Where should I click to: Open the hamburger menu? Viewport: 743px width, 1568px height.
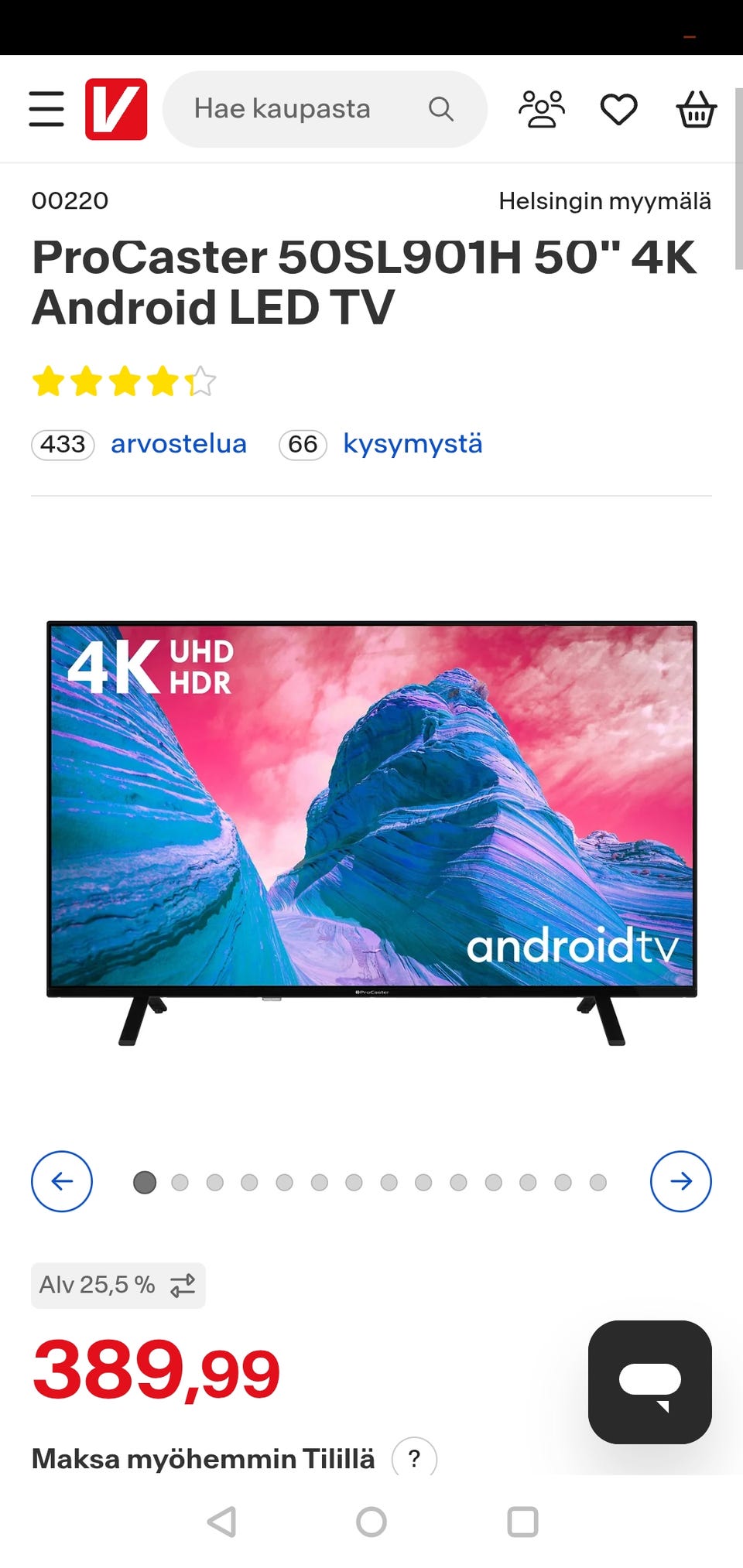[x=46, y=109]
